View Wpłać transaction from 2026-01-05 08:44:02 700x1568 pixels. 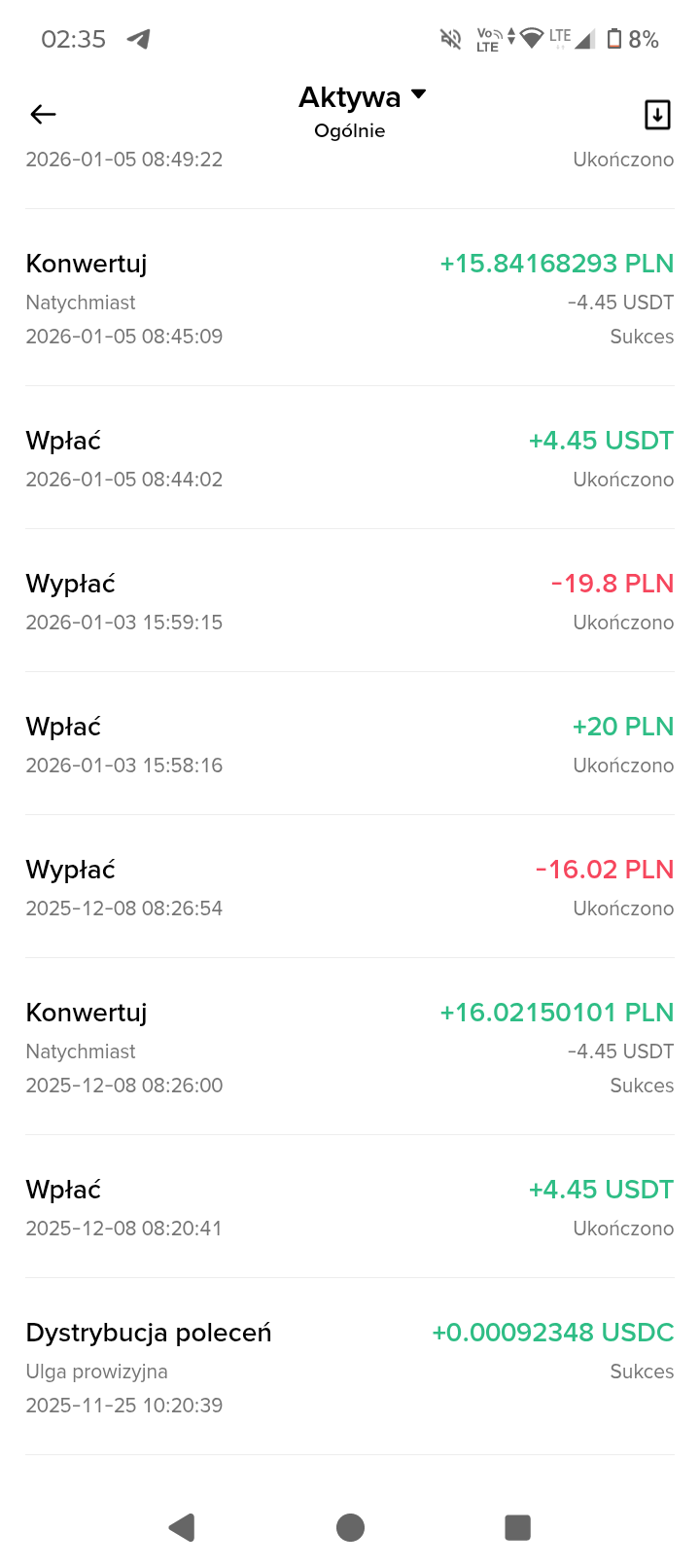point(350,458)
